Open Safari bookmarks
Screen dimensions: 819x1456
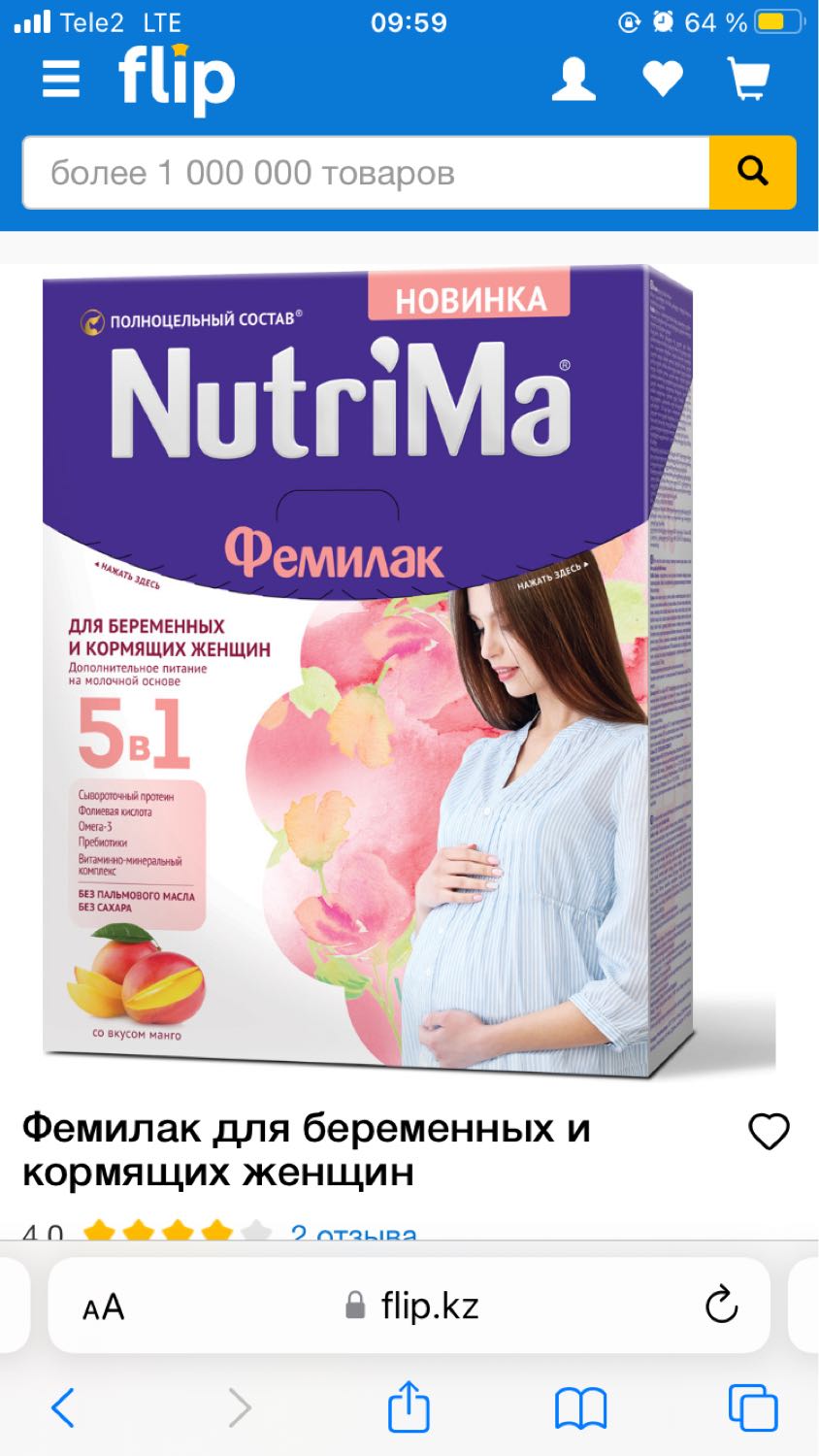pyautogui.click(x=580, y=1407)
